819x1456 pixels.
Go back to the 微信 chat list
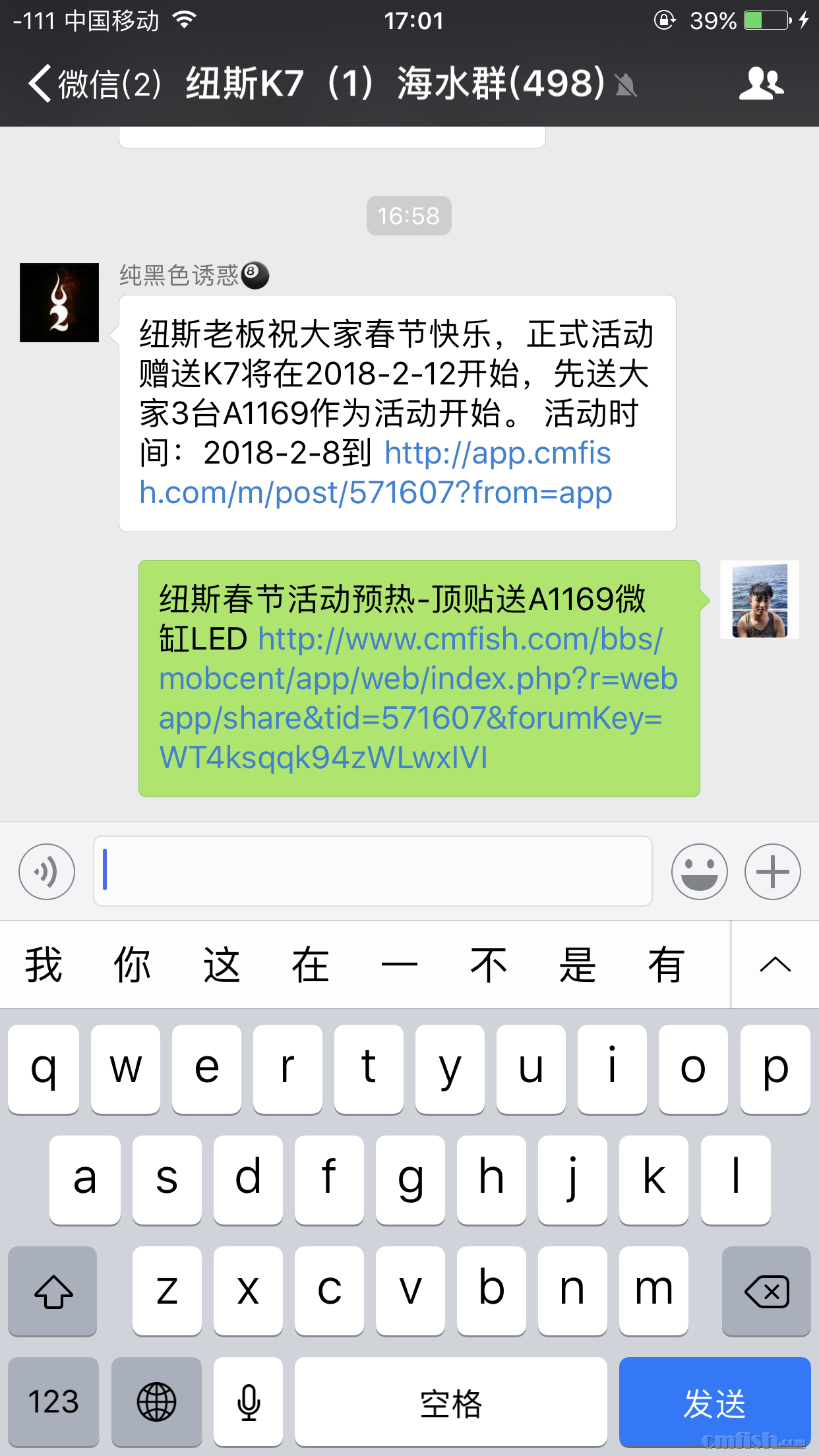tap(92, 84)
